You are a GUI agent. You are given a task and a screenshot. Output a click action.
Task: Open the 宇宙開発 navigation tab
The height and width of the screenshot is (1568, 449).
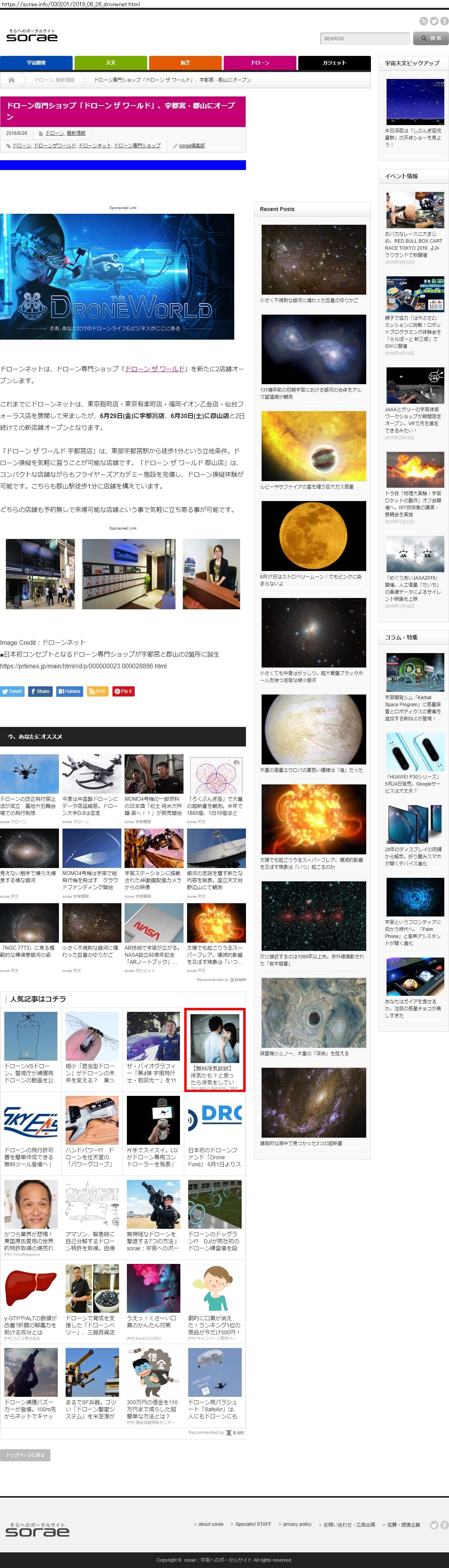tap(36, 63)
